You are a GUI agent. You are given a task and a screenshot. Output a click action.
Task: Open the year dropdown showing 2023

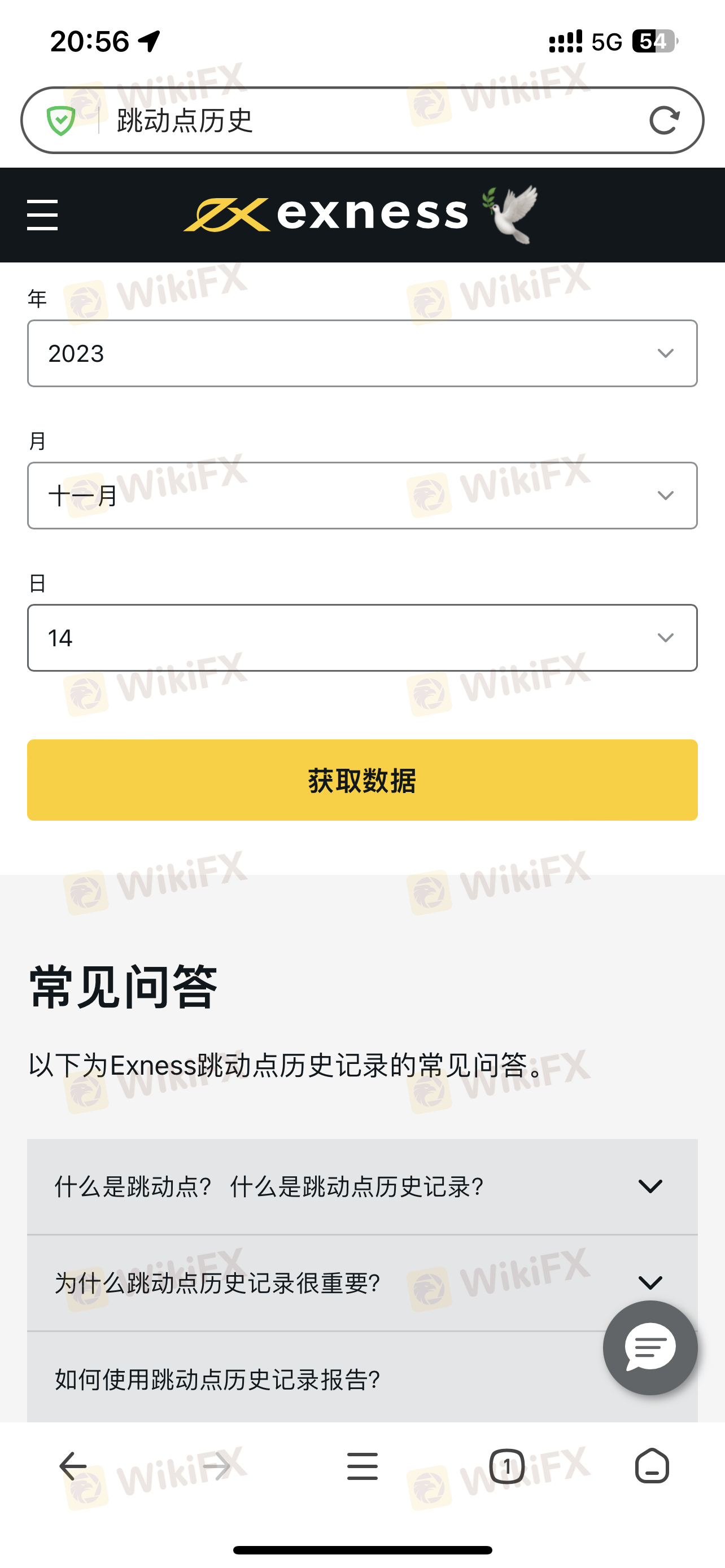tap(362, 353)
